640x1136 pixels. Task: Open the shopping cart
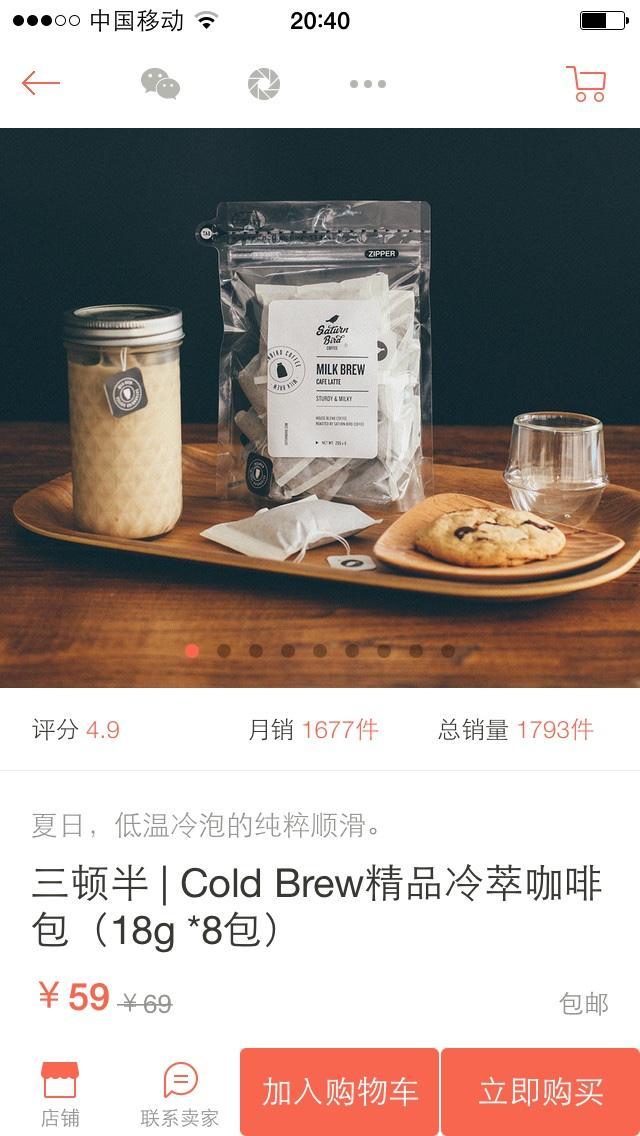pyautogui.click(x=586, y=84)
